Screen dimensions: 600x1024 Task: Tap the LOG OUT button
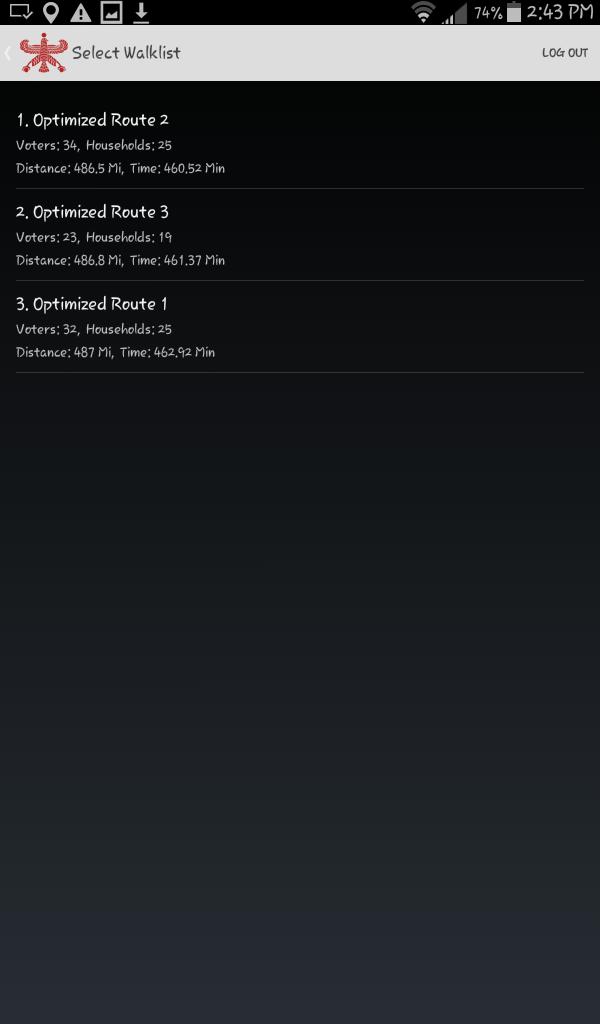[564, 52]
